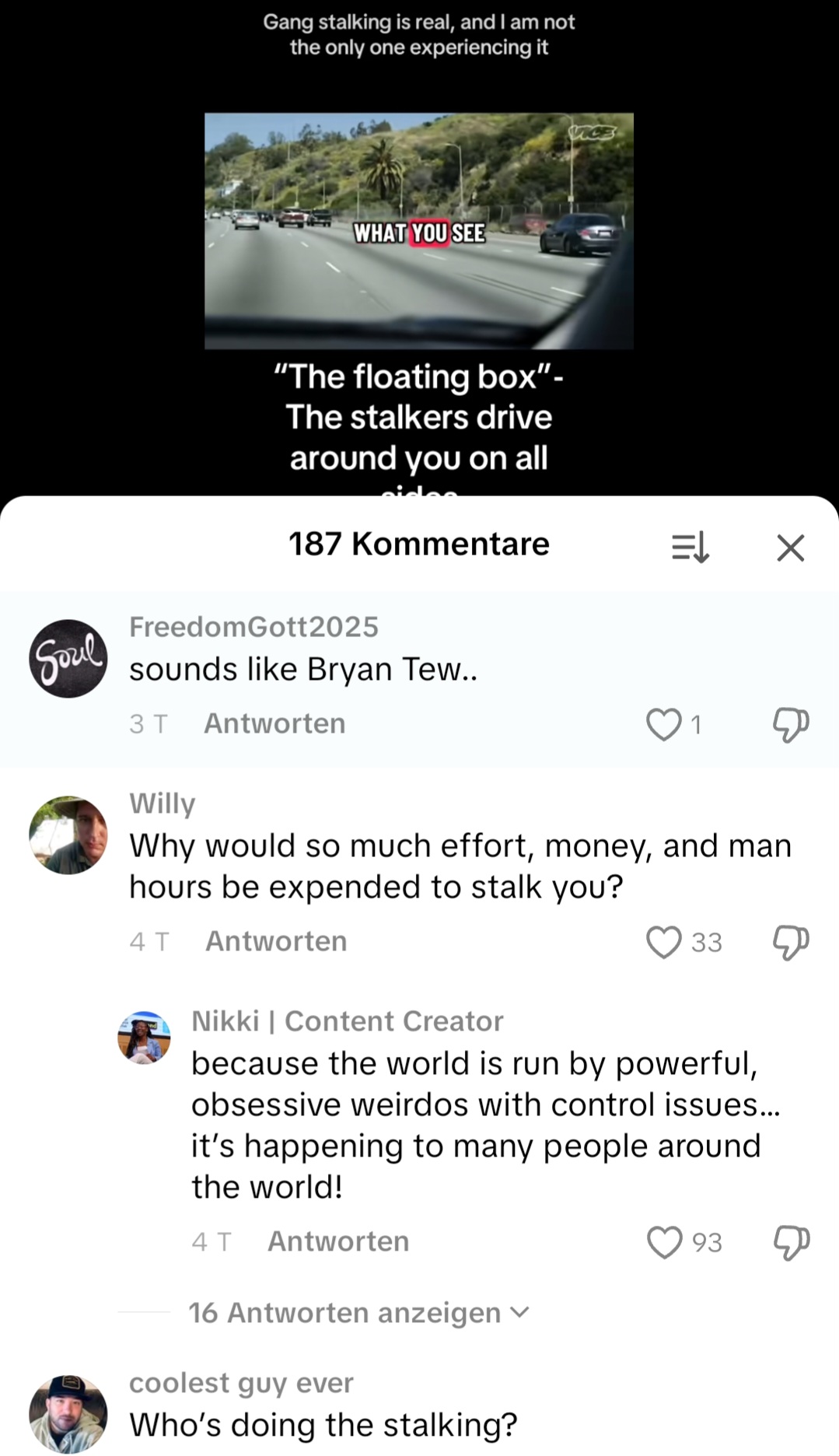
Task: Open the comment sort options
Action: pyautogui.click(x=690, y=548)
